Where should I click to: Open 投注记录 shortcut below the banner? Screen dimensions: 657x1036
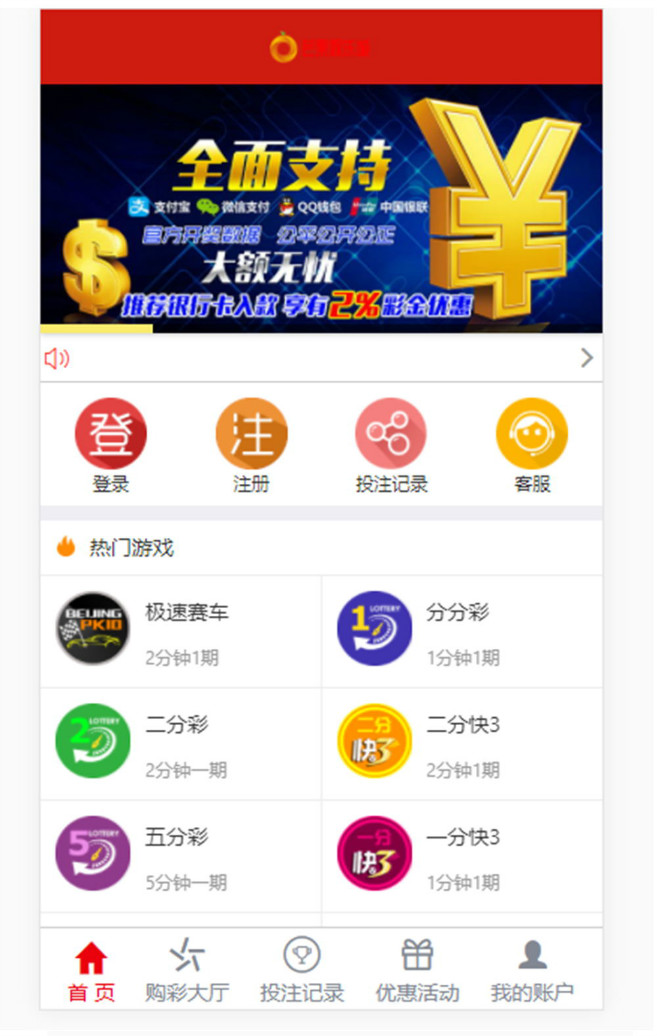tap(391, 435)
